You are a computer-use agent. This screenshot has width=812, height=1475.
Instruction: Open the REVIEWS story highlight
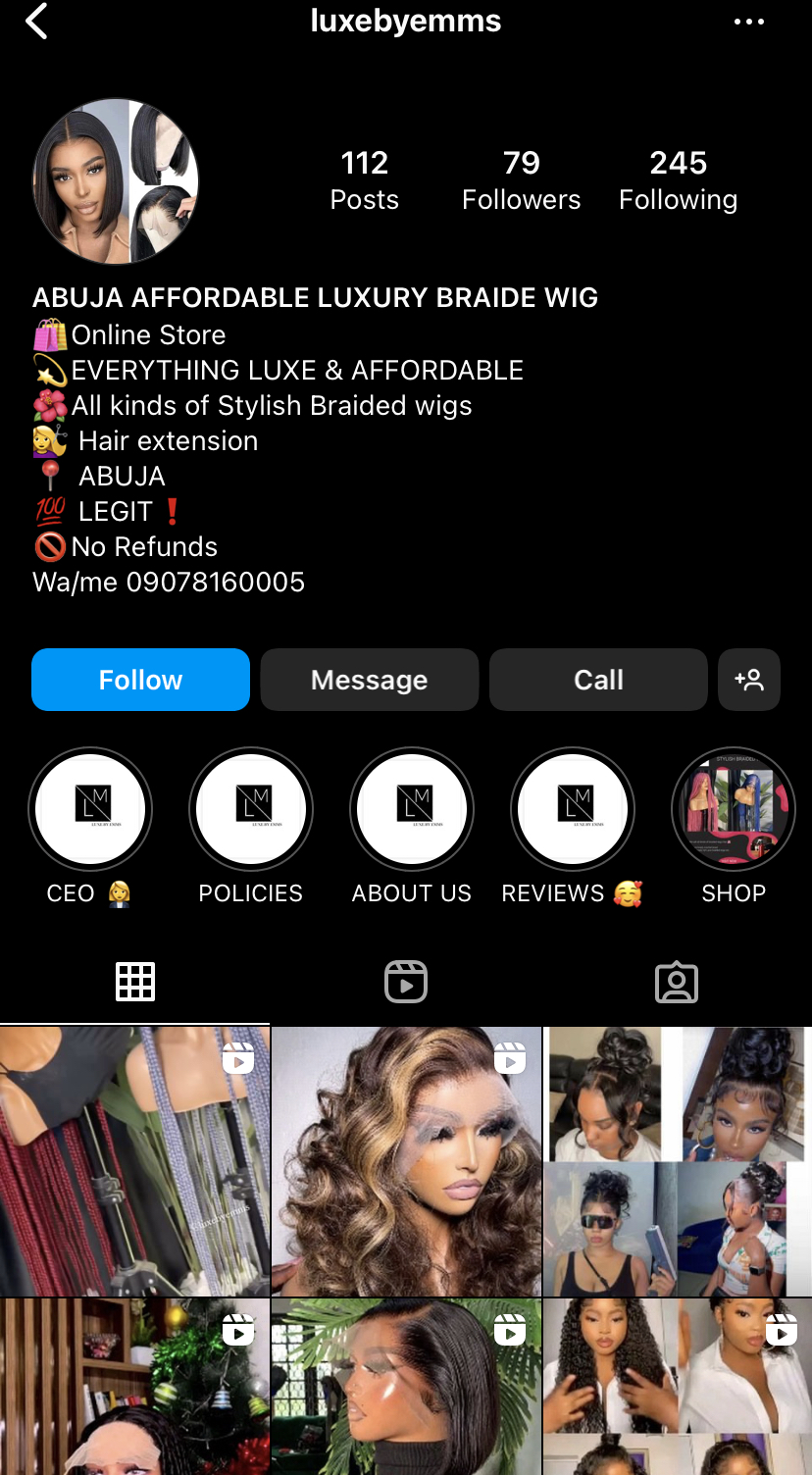click(x=573, y=809)
